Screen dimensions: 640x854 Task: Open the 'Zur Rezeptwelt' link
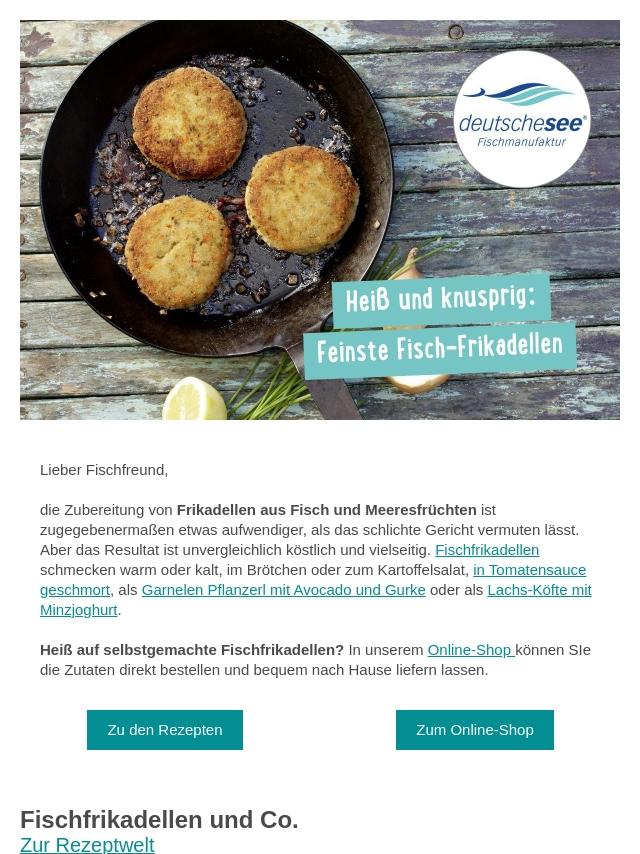[87, 844]
